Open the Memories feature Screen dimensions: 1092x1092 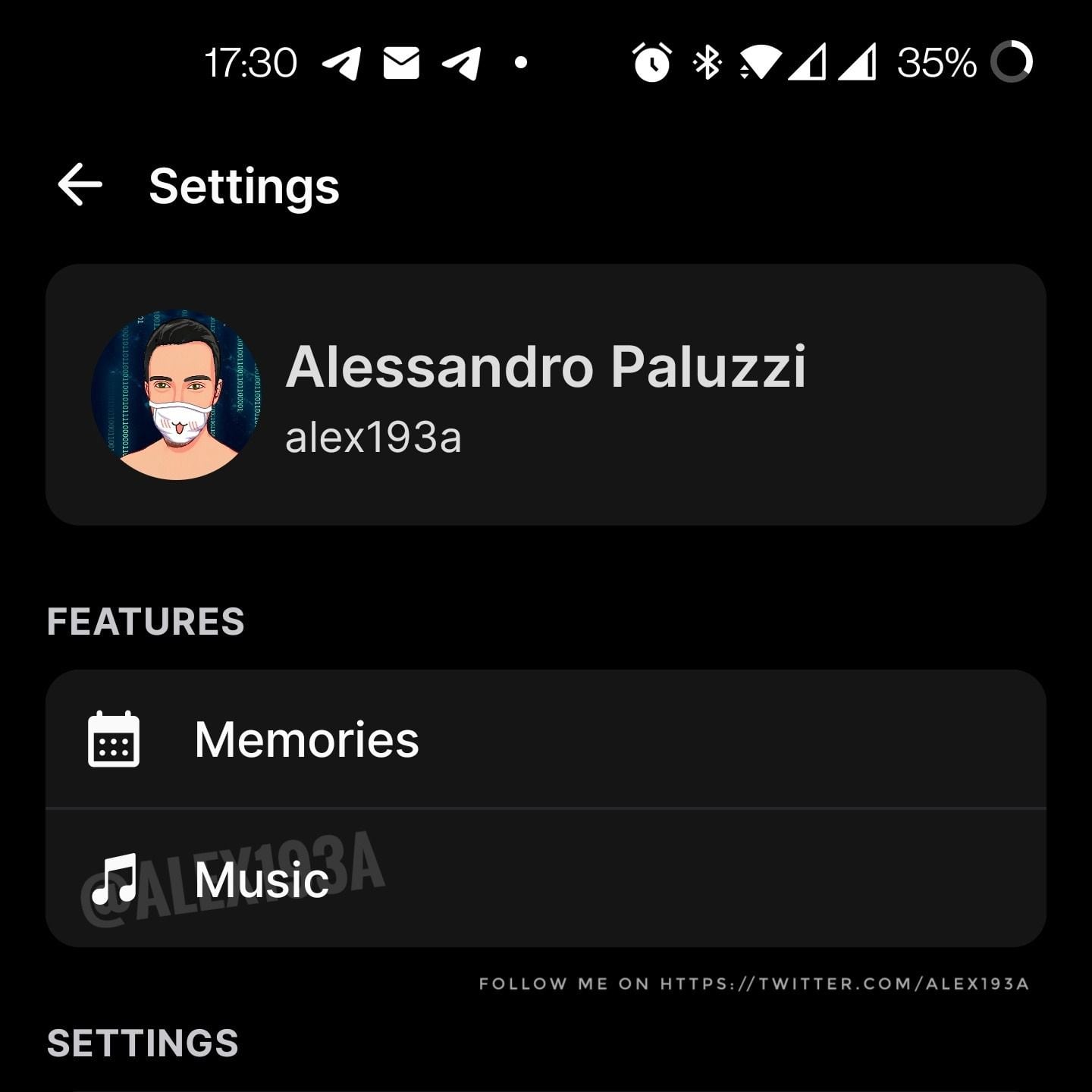click(544, 739)
